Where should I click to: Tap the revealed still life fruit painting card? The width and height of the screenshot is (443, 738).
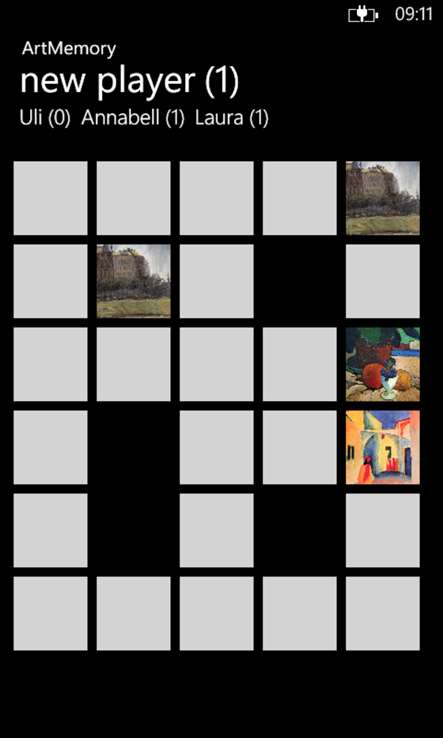382,364
